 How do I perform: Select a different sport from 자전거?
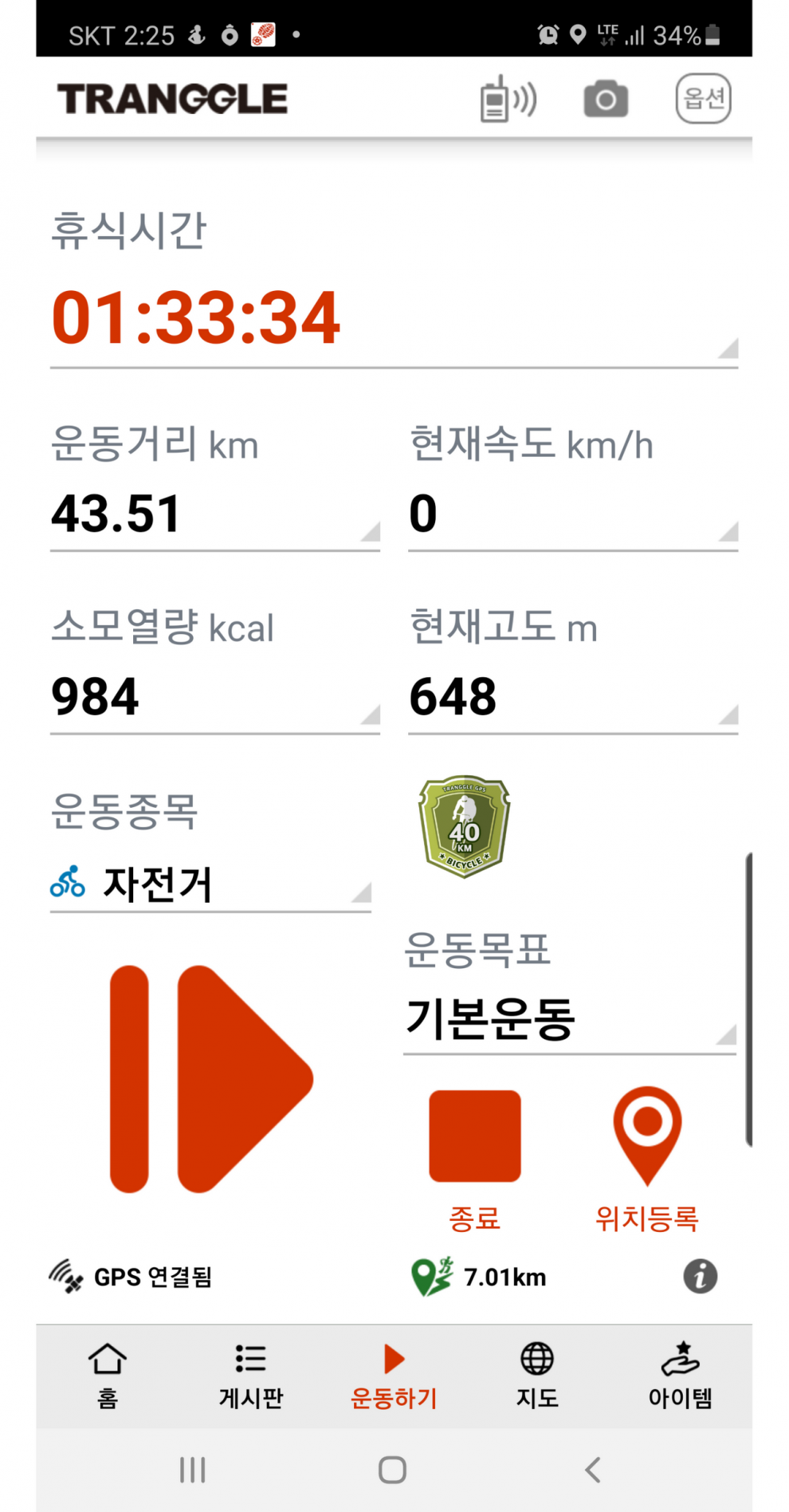[x=210, y=884]
